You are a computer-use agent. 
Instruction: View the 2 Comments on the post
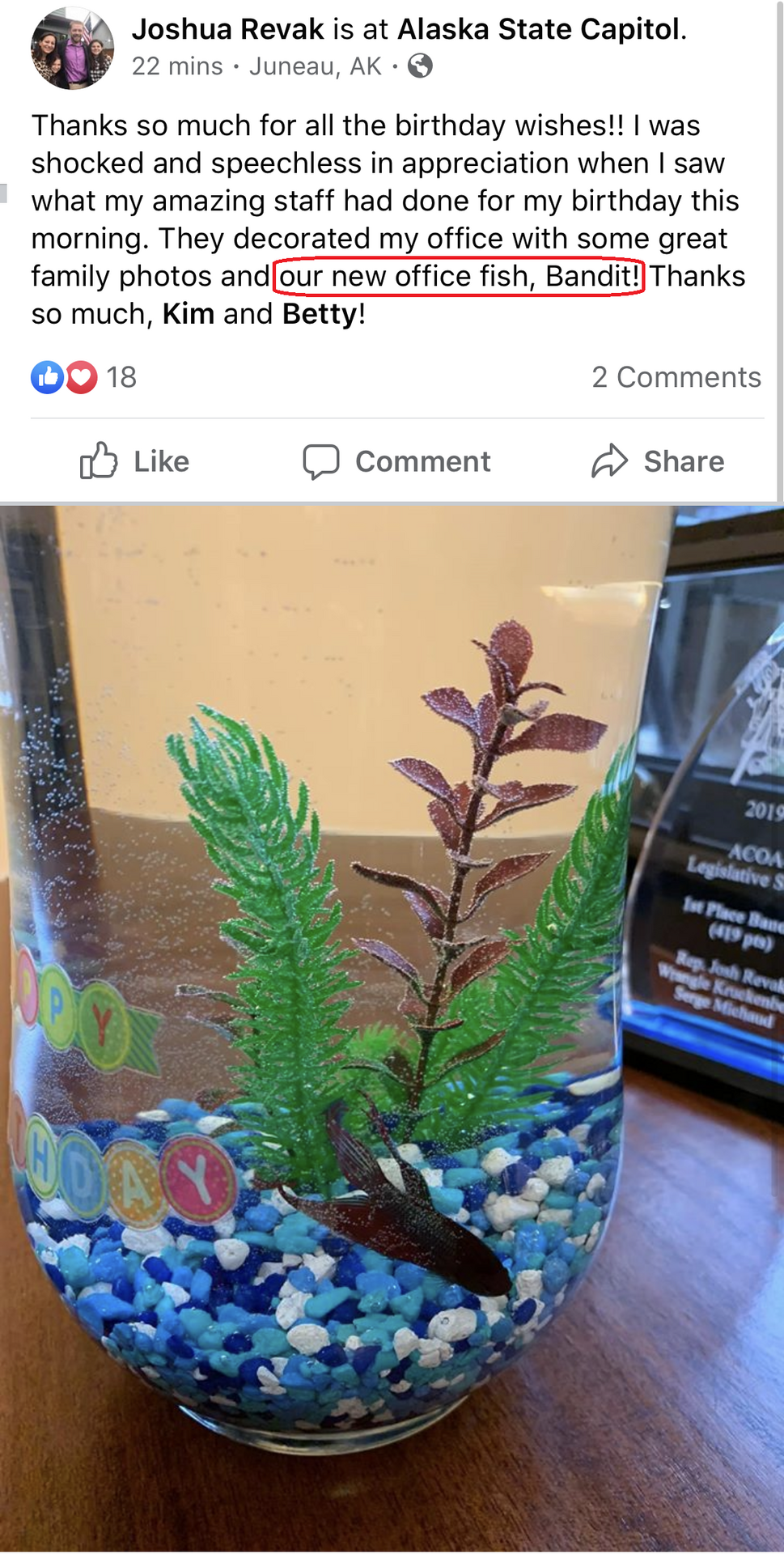point(676,377)
